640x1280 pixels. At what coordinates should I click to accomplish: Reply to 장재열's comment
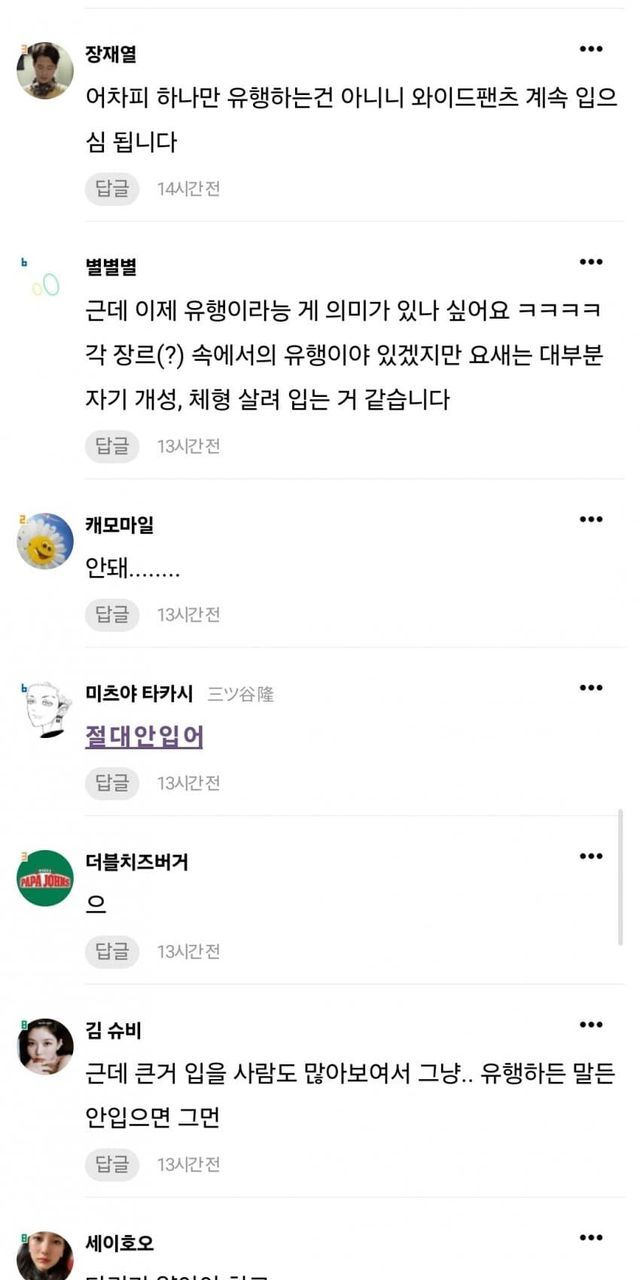click(x=112, y=188)
